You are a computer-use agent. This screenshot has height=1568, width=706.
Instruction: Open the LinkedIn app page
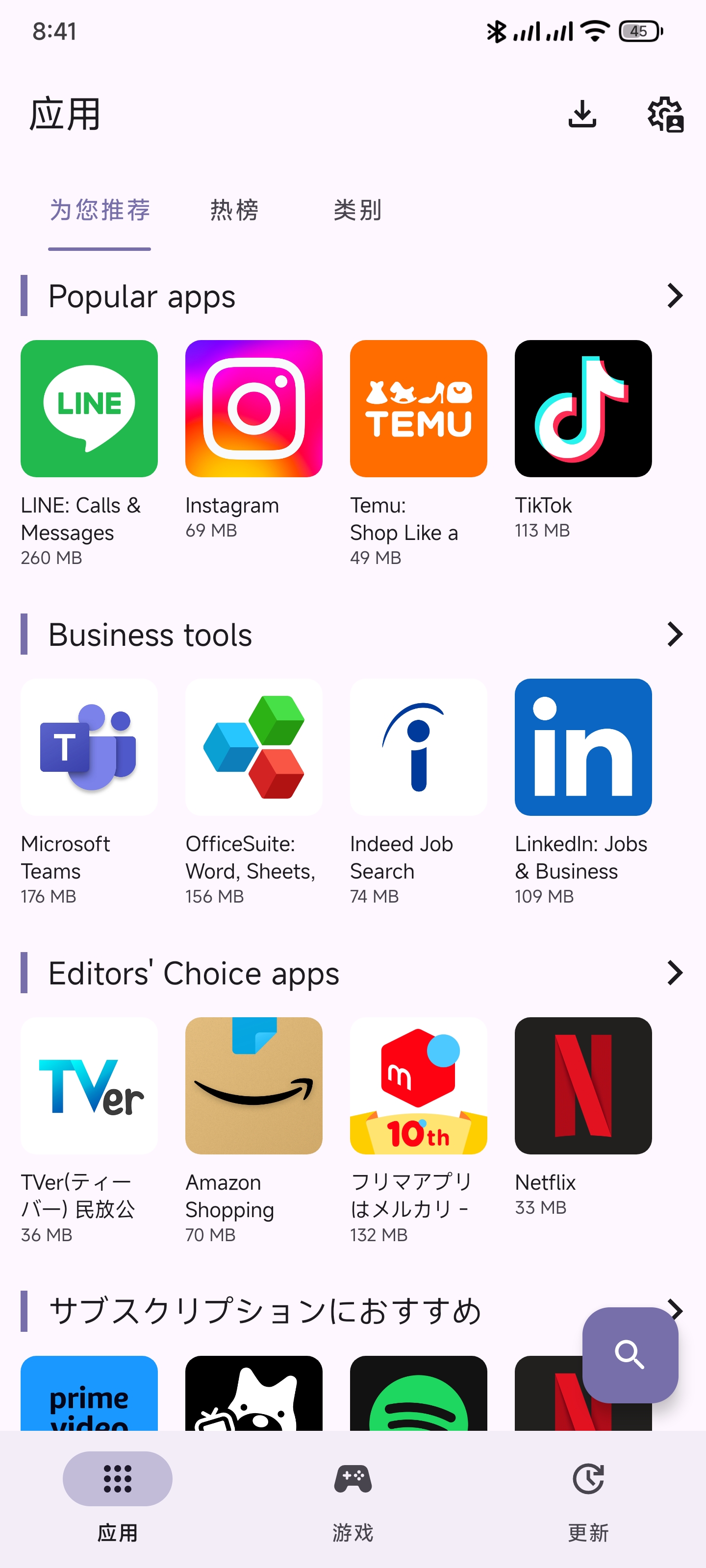(x=583, y=747)
